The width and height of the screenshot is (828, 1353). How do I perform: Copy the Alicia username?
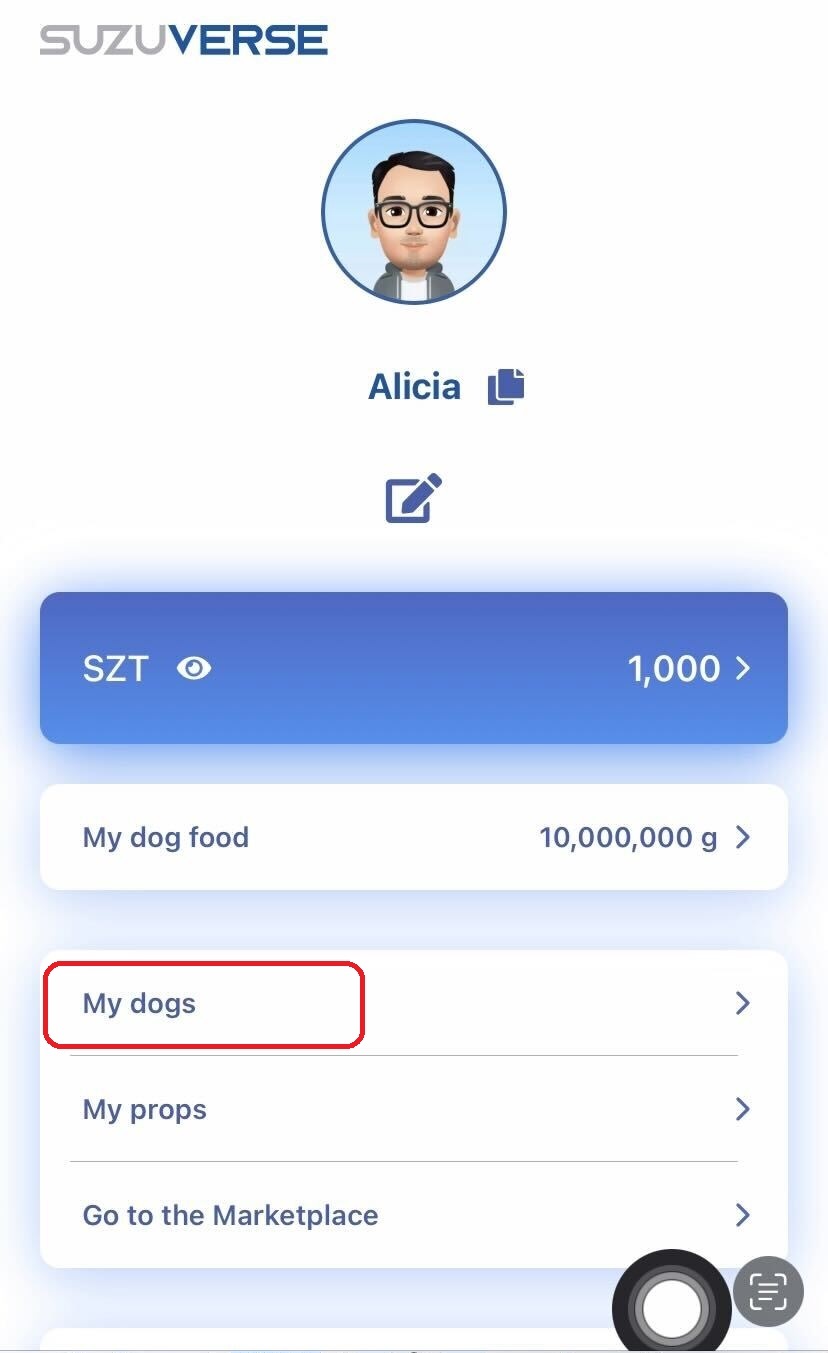point(506,387)
